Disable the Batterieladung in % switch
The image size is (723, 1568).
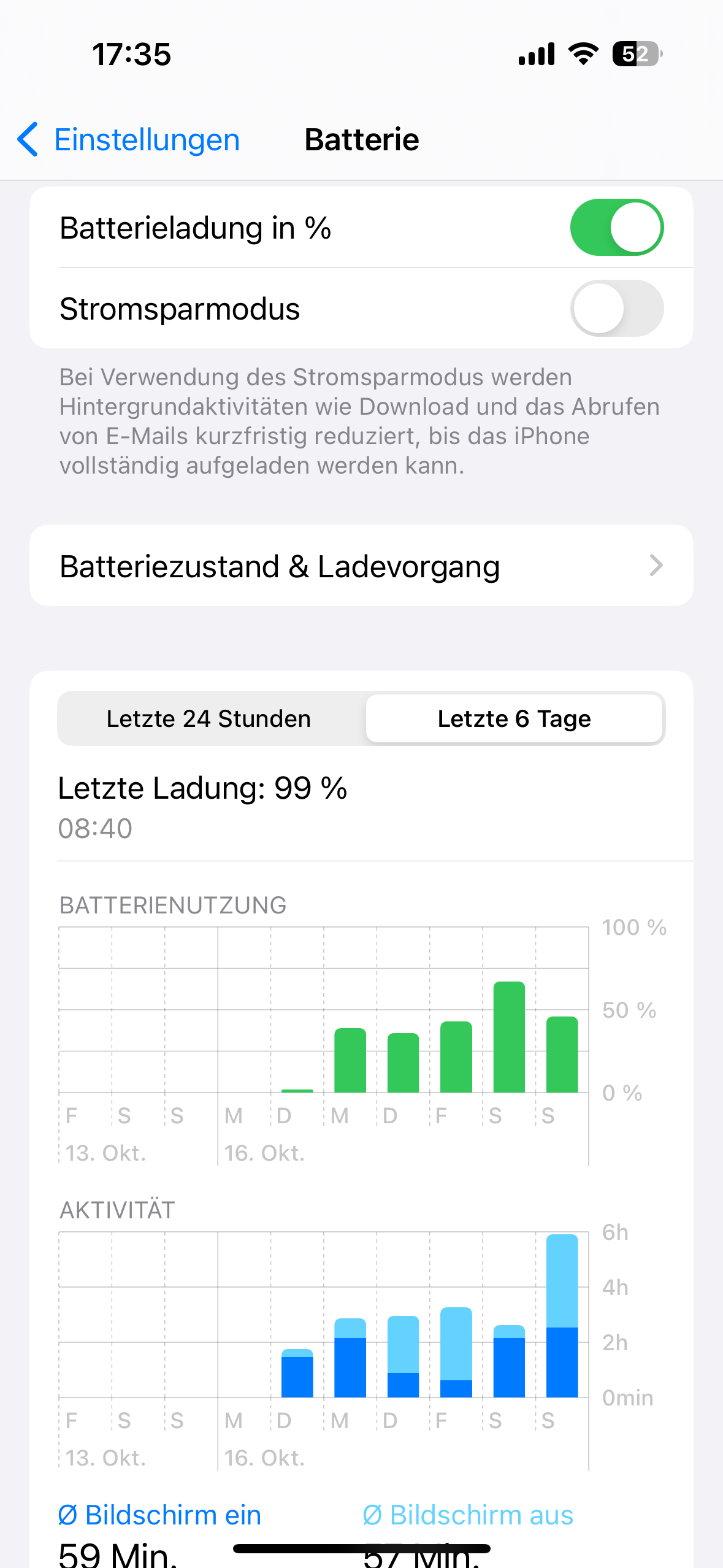(616, 228)
